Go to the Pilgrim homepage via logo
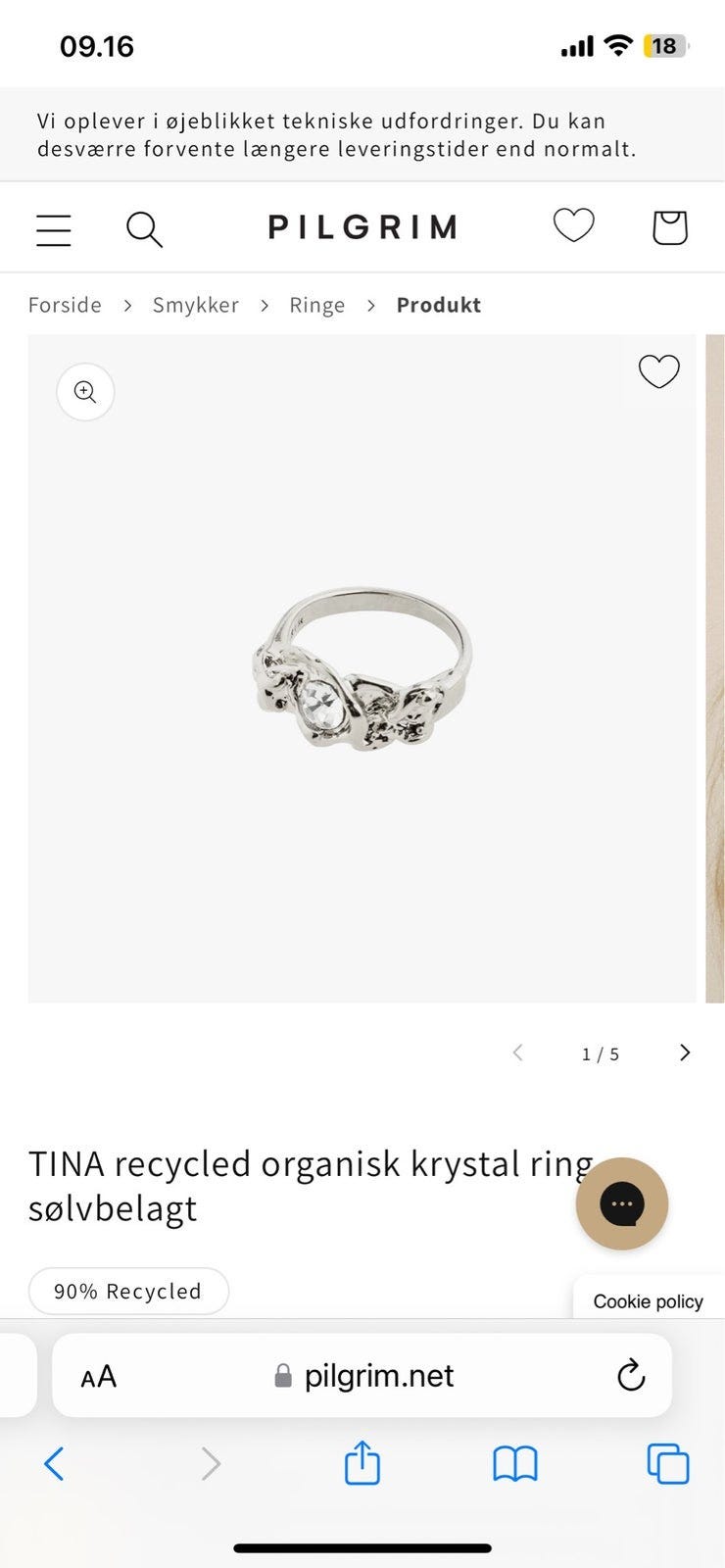 pyautogui.click(x=362, y=227)
